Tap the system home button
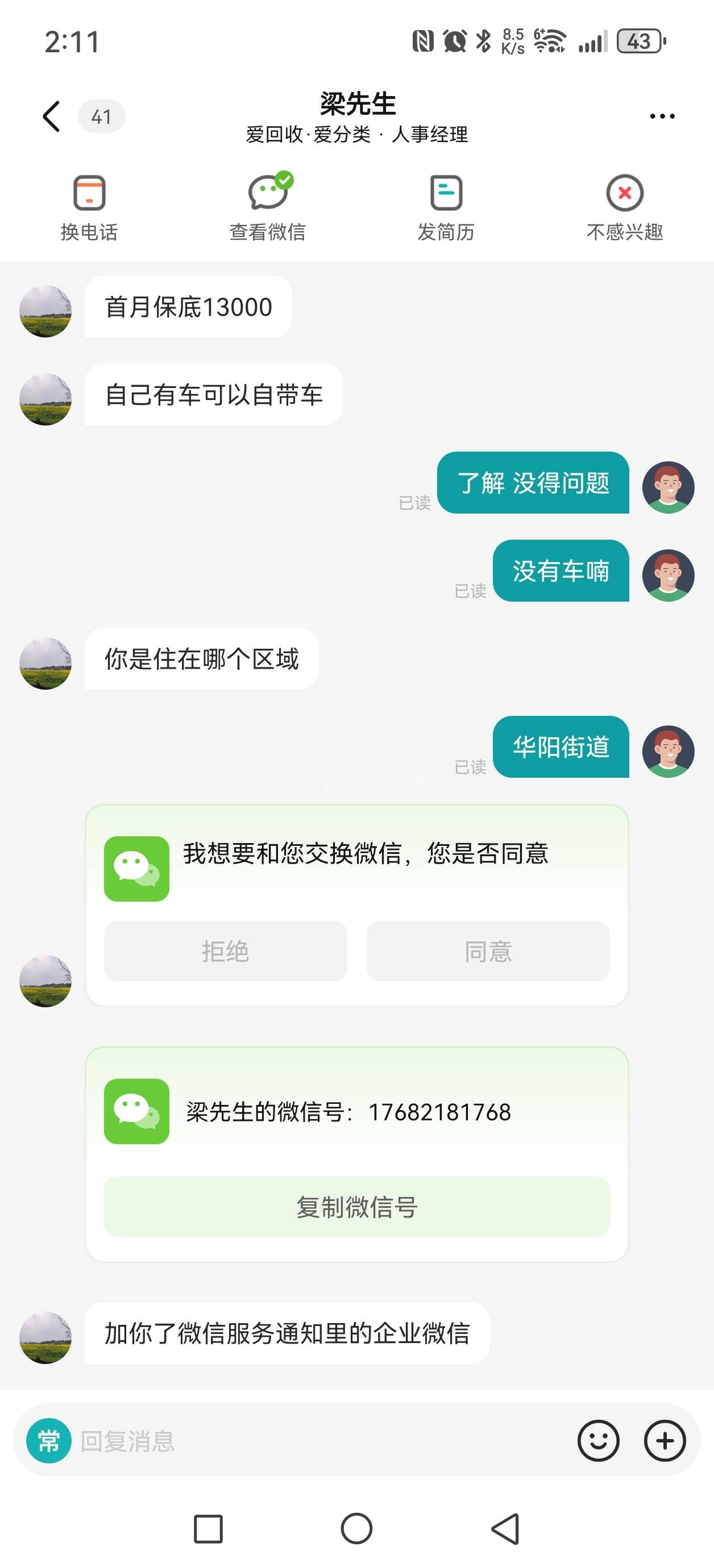714x1568 pixels. click(x=356, y=1528)
